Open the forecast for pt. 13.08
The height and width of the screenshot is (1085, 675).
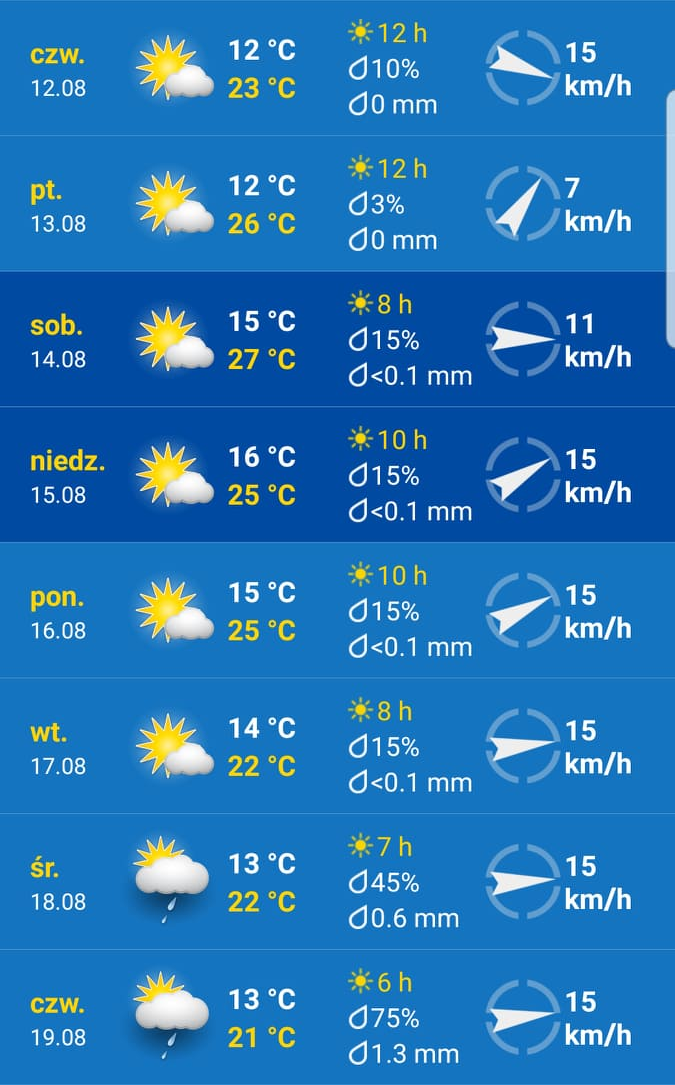[x=337, y=204]
